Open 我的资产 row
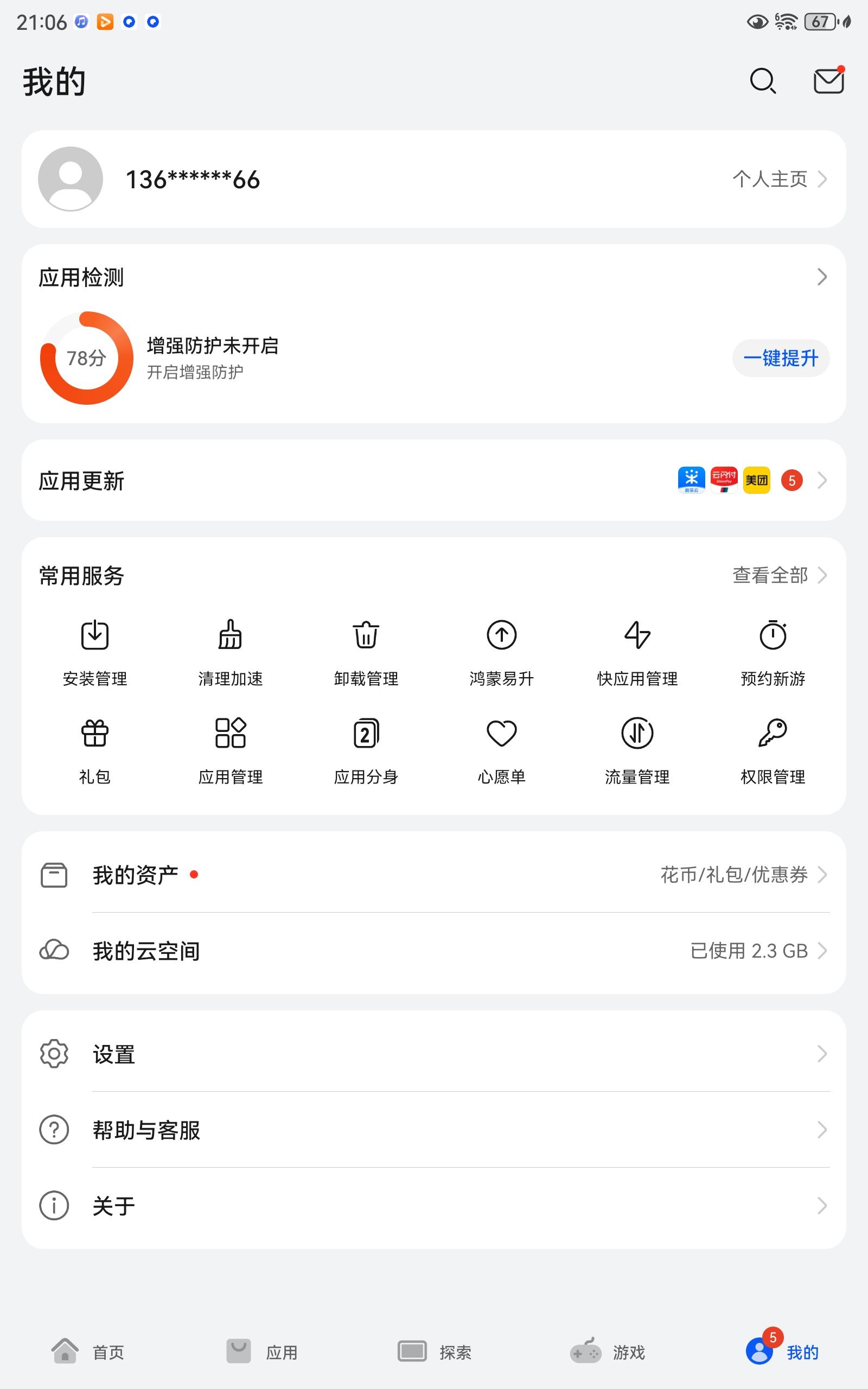The height and width of the screenshot is (1389, 868). (x=434, y=875)
